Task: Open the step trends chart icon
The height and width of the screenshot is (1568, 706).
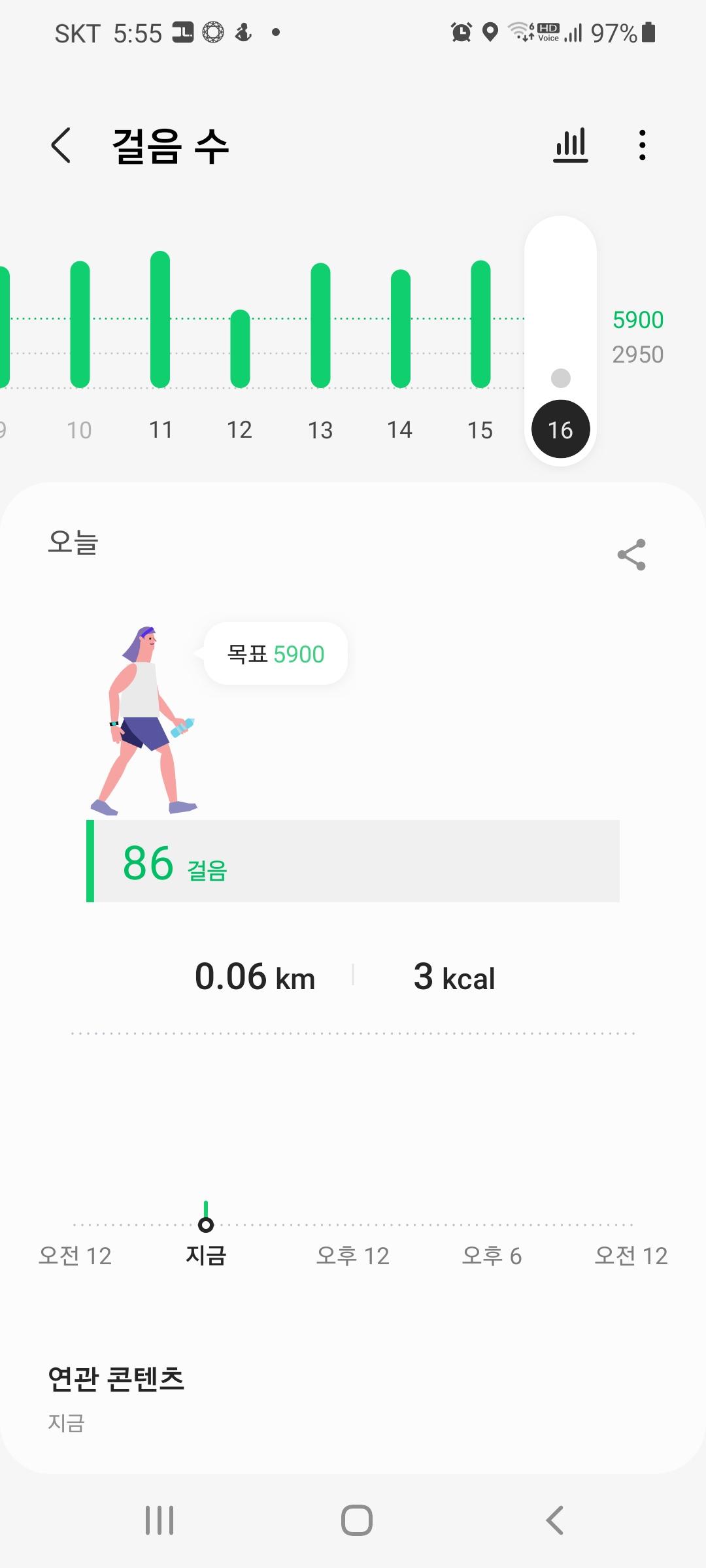Action: pyautogui.click(x=570, y=145)
